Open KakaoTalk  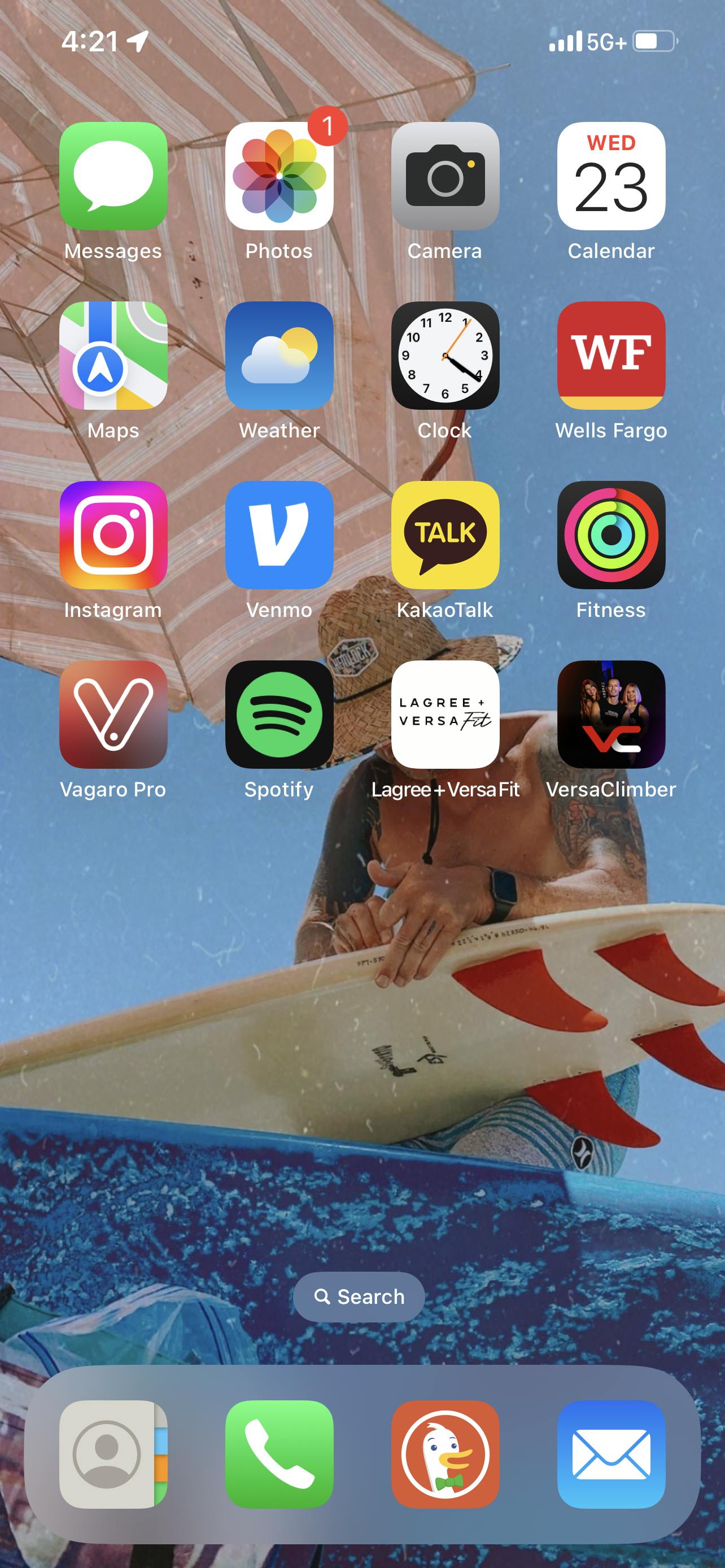(x=445, y=535)
